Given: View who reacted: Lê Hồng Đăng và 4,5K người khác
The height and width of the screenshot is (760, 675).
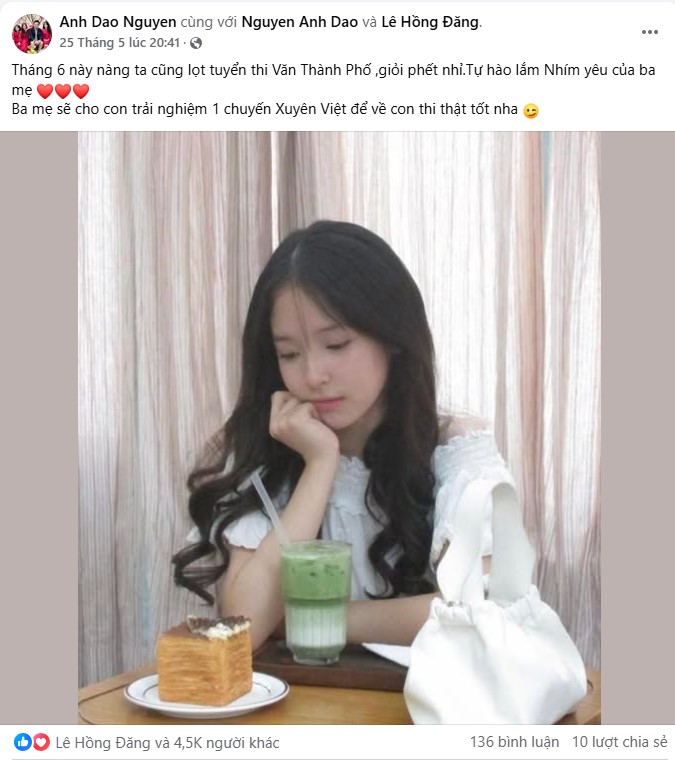Looking at the screenshot, I should click(167, 743).
